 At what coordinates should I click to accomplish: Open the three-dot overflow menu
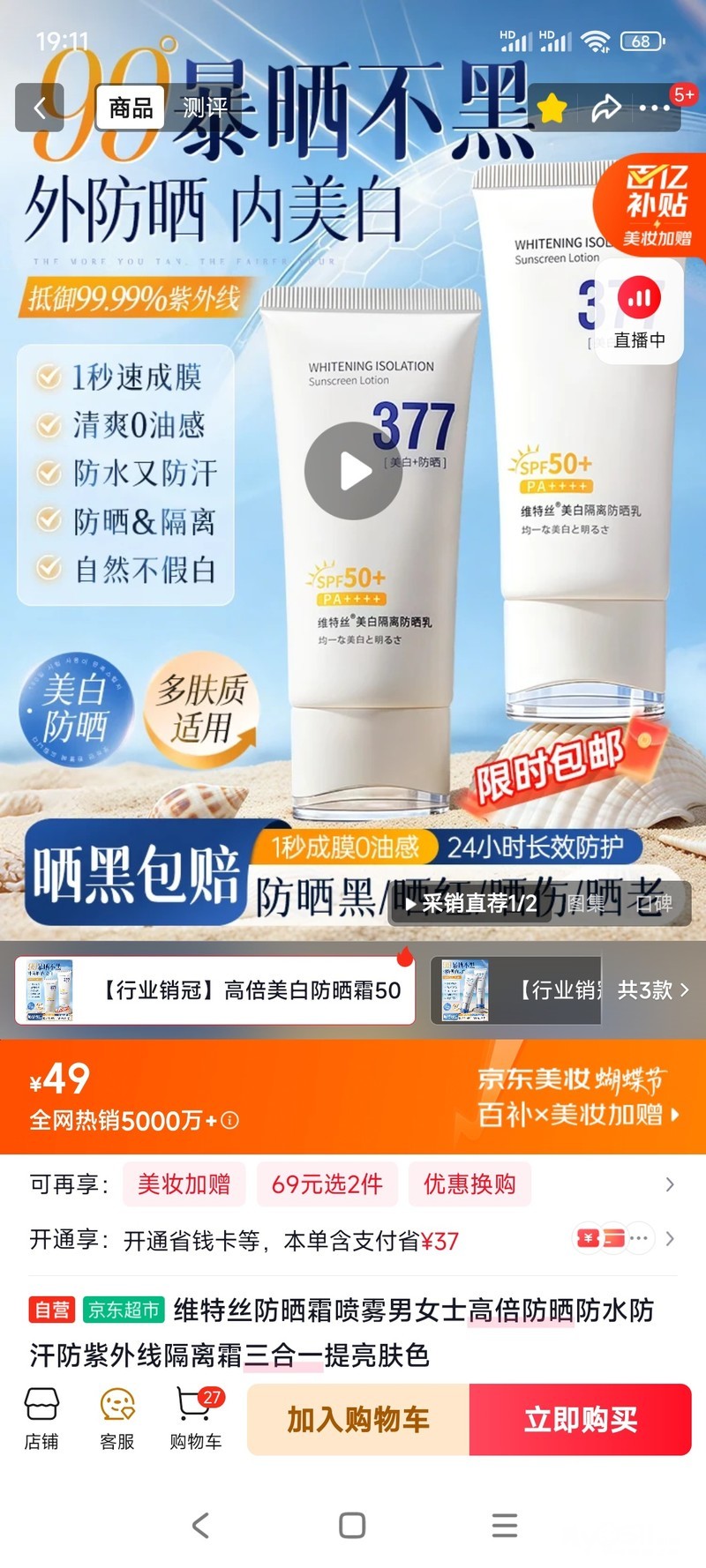click(x=655, y=108)
